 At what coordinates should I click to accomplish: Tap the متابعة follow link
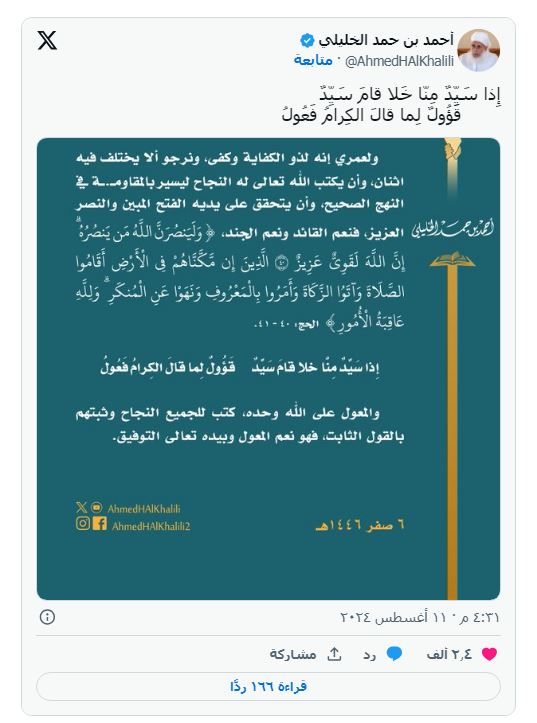(x=313, y=60)
